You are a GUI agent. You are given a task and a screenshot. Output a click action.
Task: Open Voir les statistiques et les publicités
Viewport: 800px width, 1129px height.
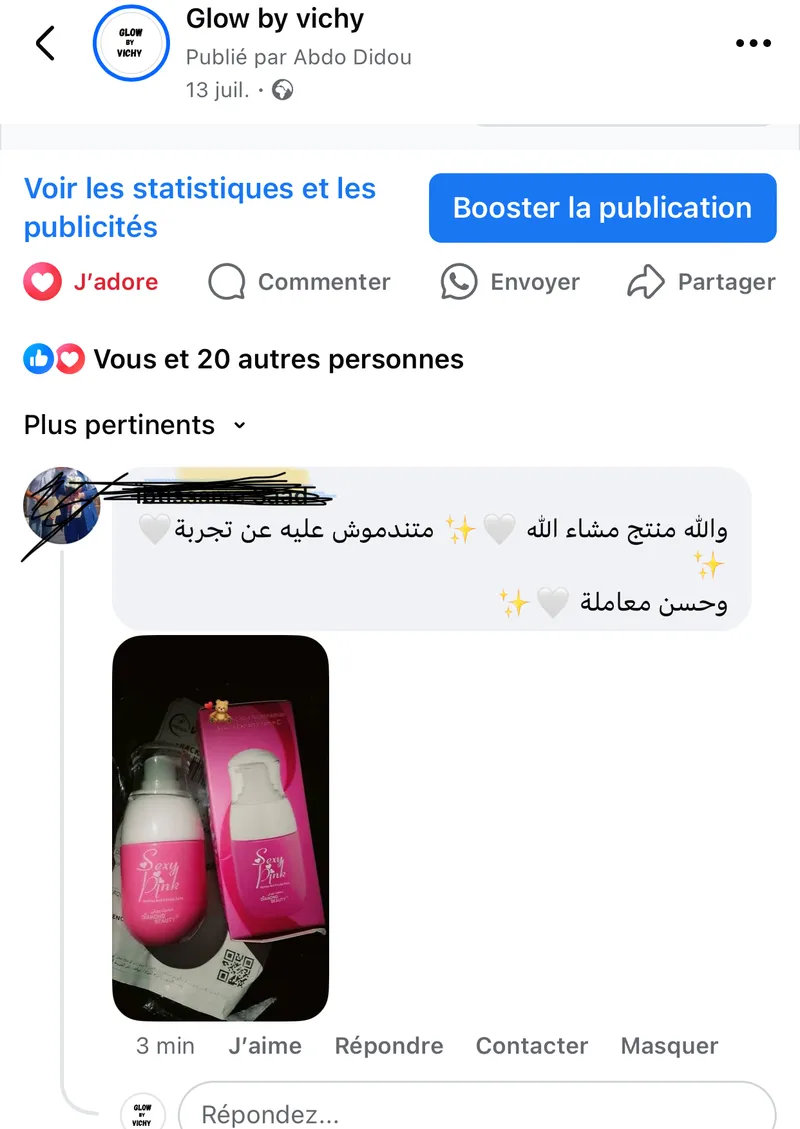[200, 208]
